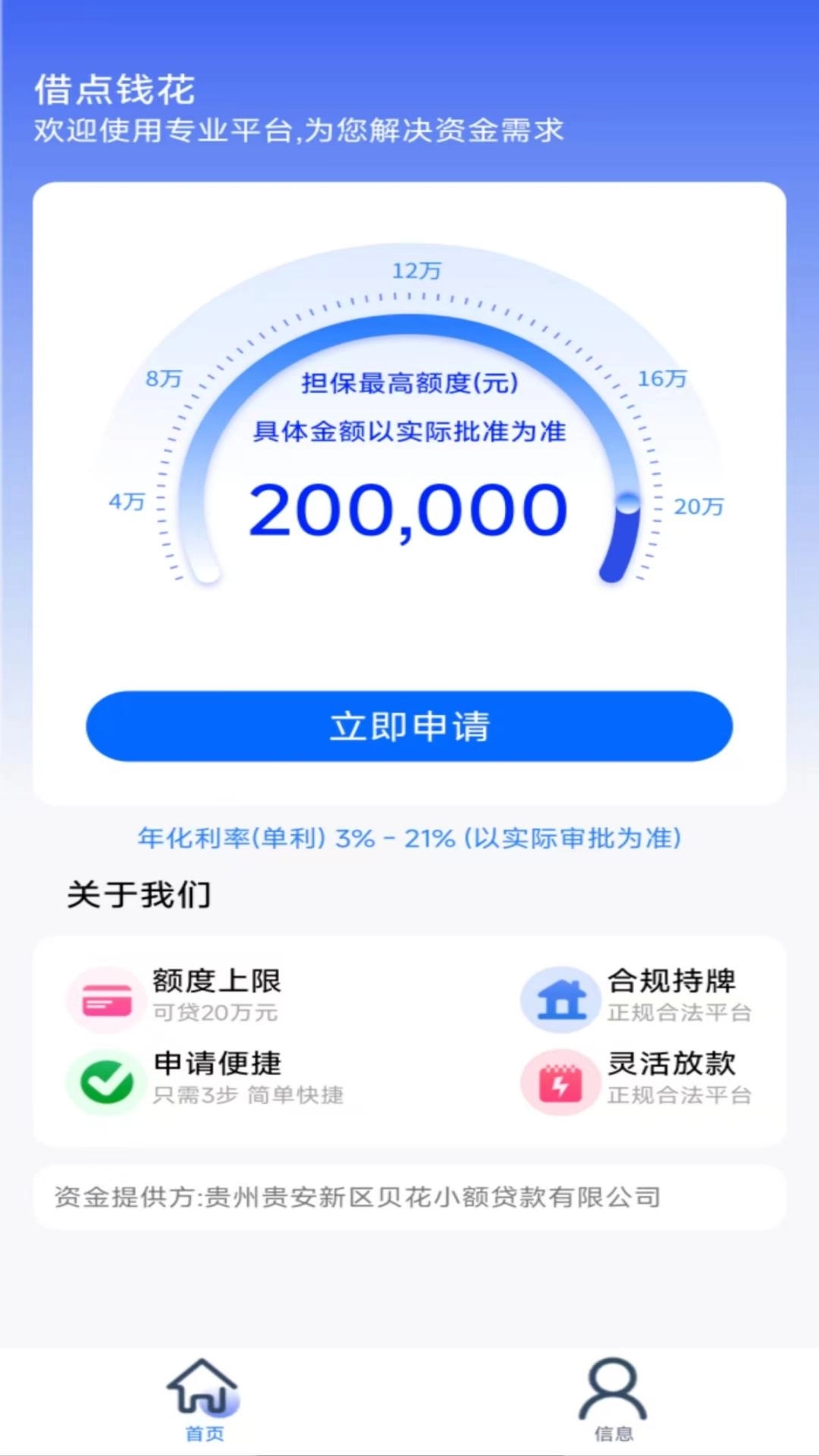
Task: Click the 可贷20万元 subtitle text
Action: click(x=217, y=1013)
